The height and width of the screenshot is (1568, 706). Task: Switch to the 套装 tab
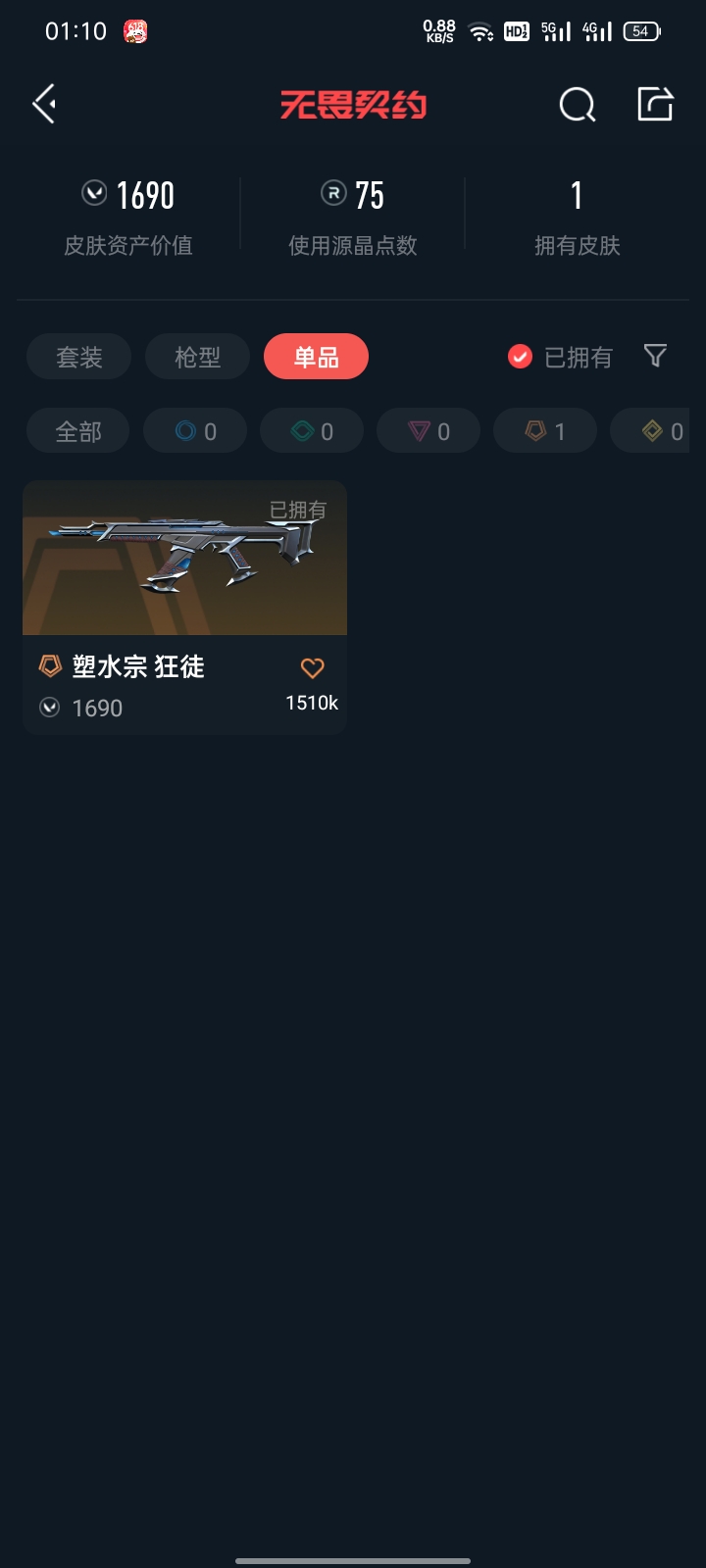click(x=78, y=357)
